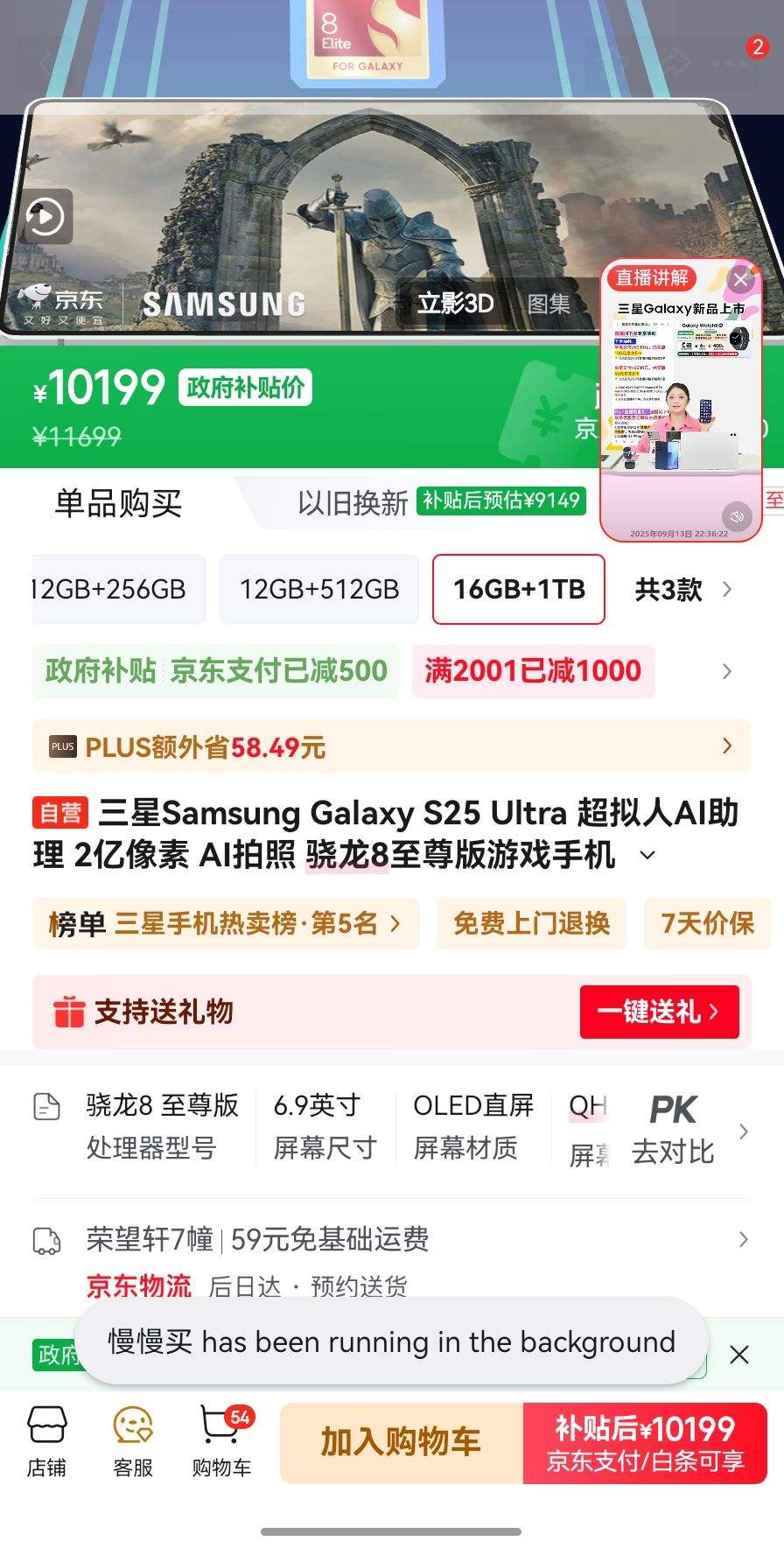The width and height of the screenshot is (784, 1548).
Task: Select the 16GB+1TB variant
Action: [x=518, y=589]
